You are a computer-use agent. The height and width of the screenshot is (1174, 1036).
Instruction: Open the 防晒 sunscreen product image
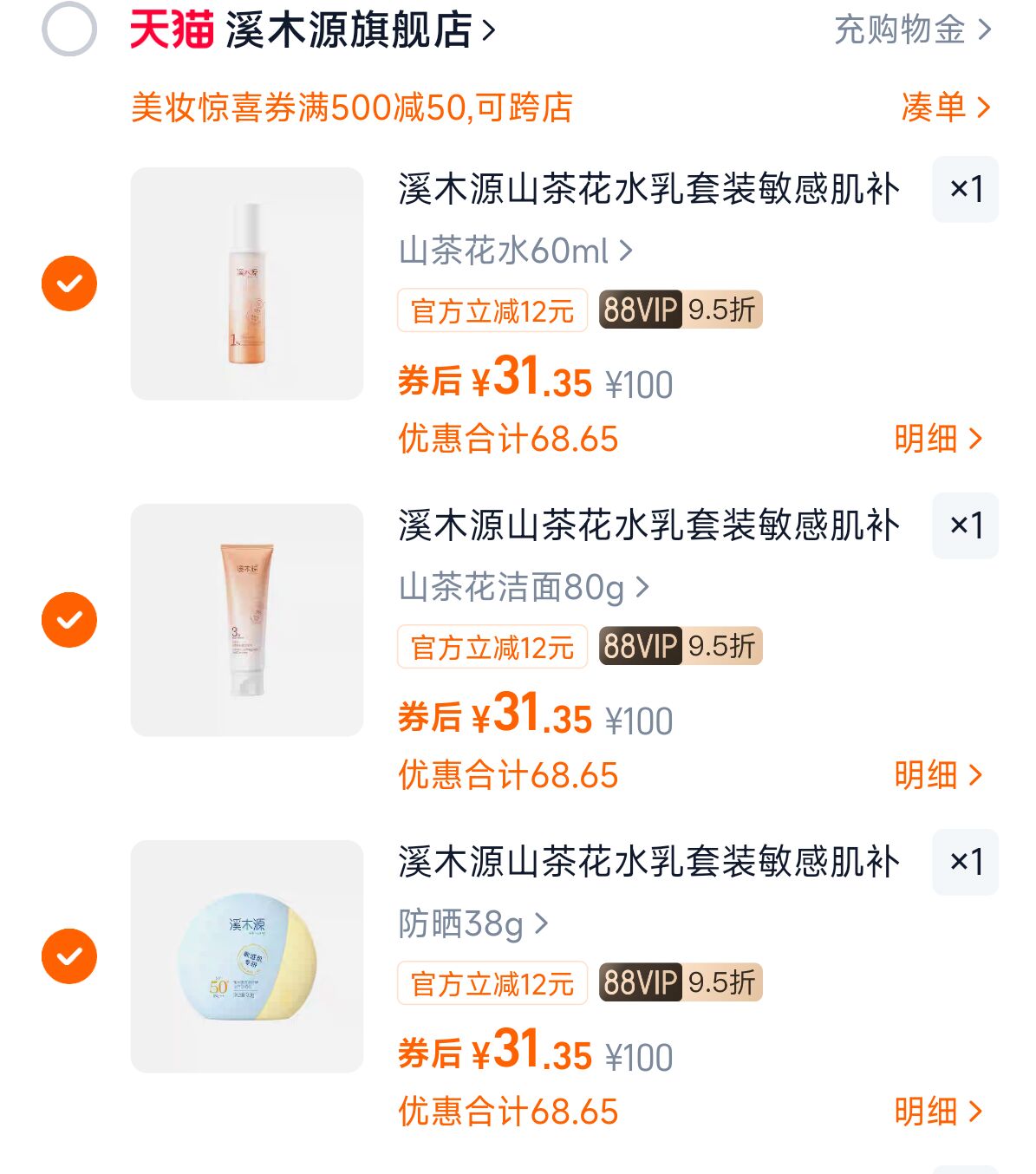pos(249,958)
